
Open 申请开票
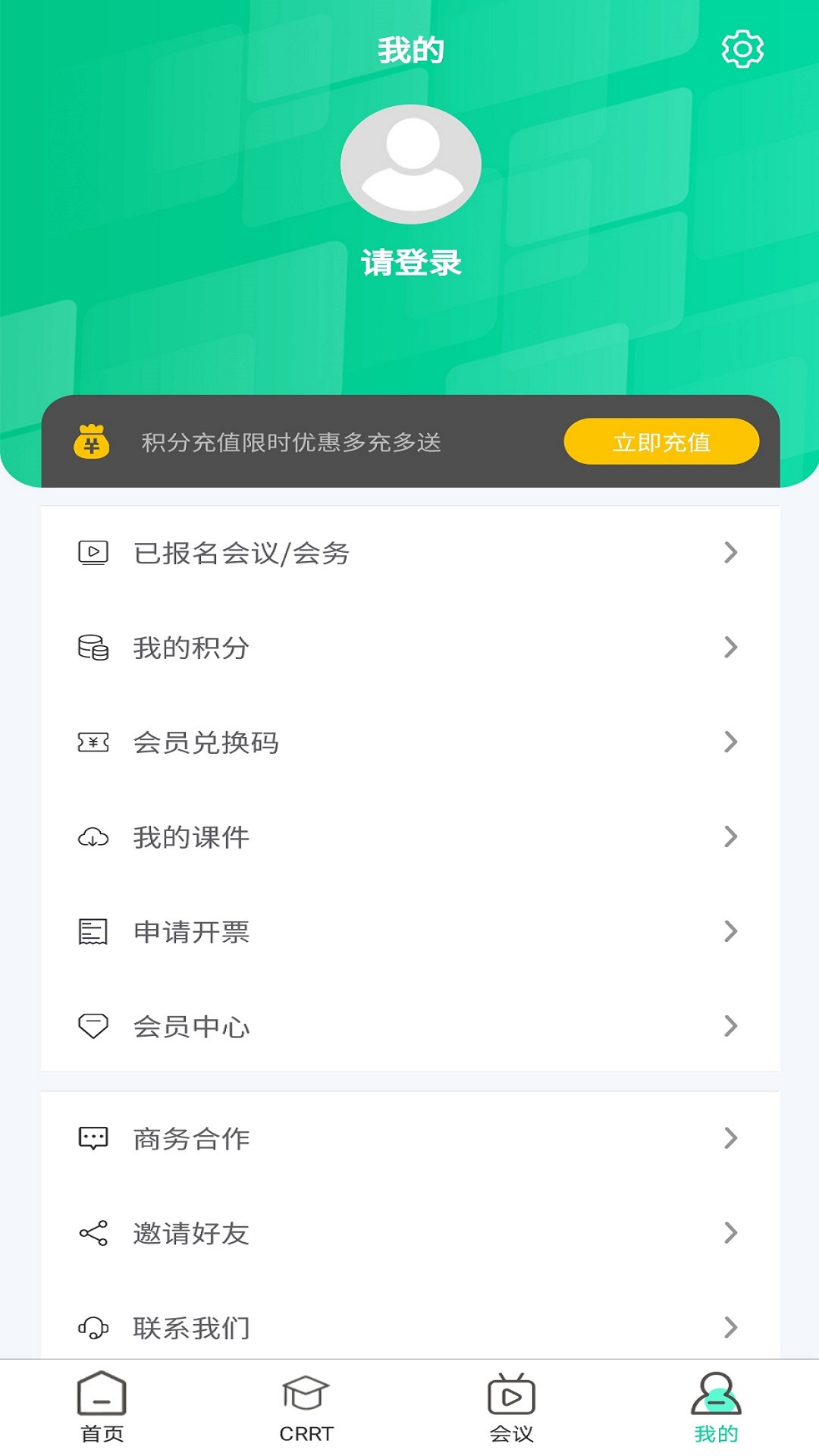pos(409,932)
